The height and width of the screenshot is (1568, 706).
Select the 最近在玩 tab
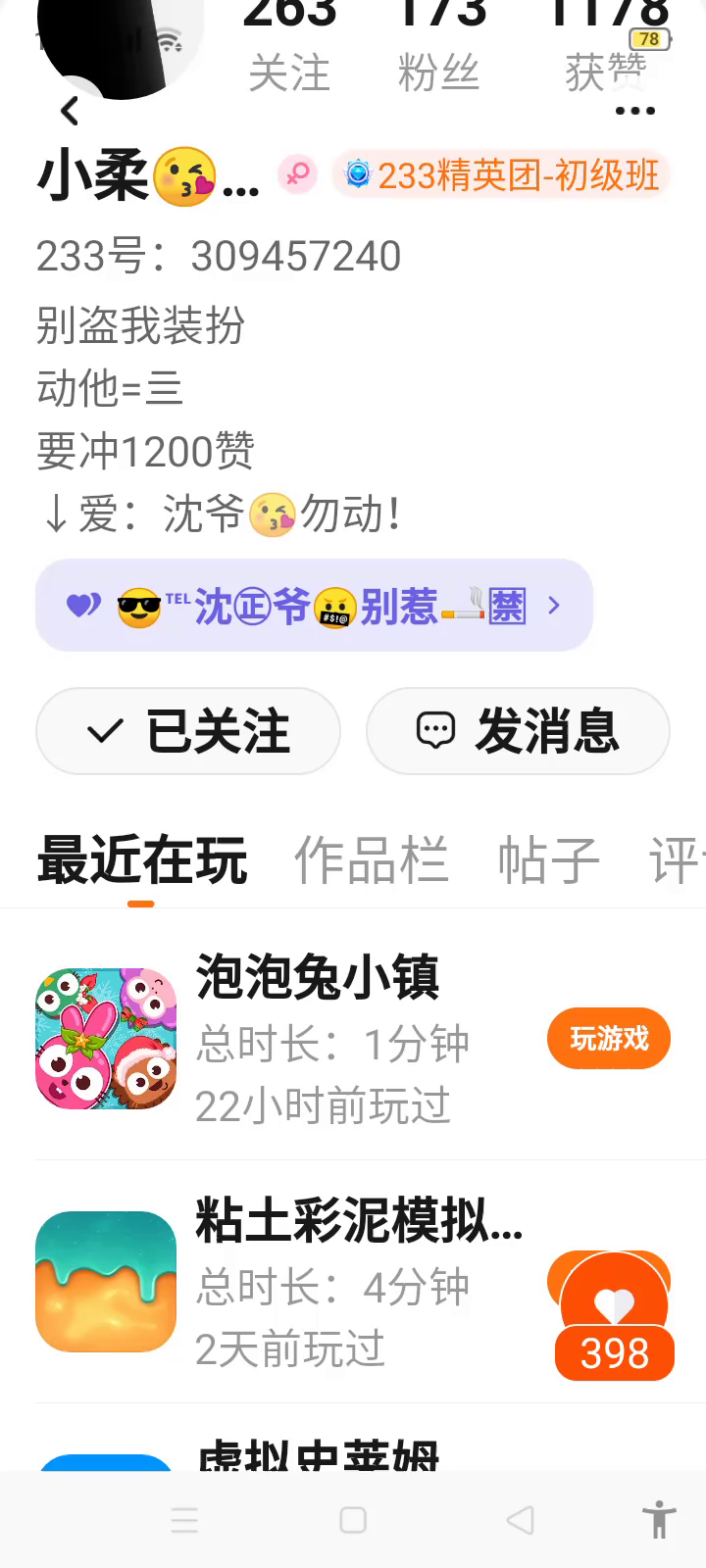pyautogui.click(x=142, y=860)
